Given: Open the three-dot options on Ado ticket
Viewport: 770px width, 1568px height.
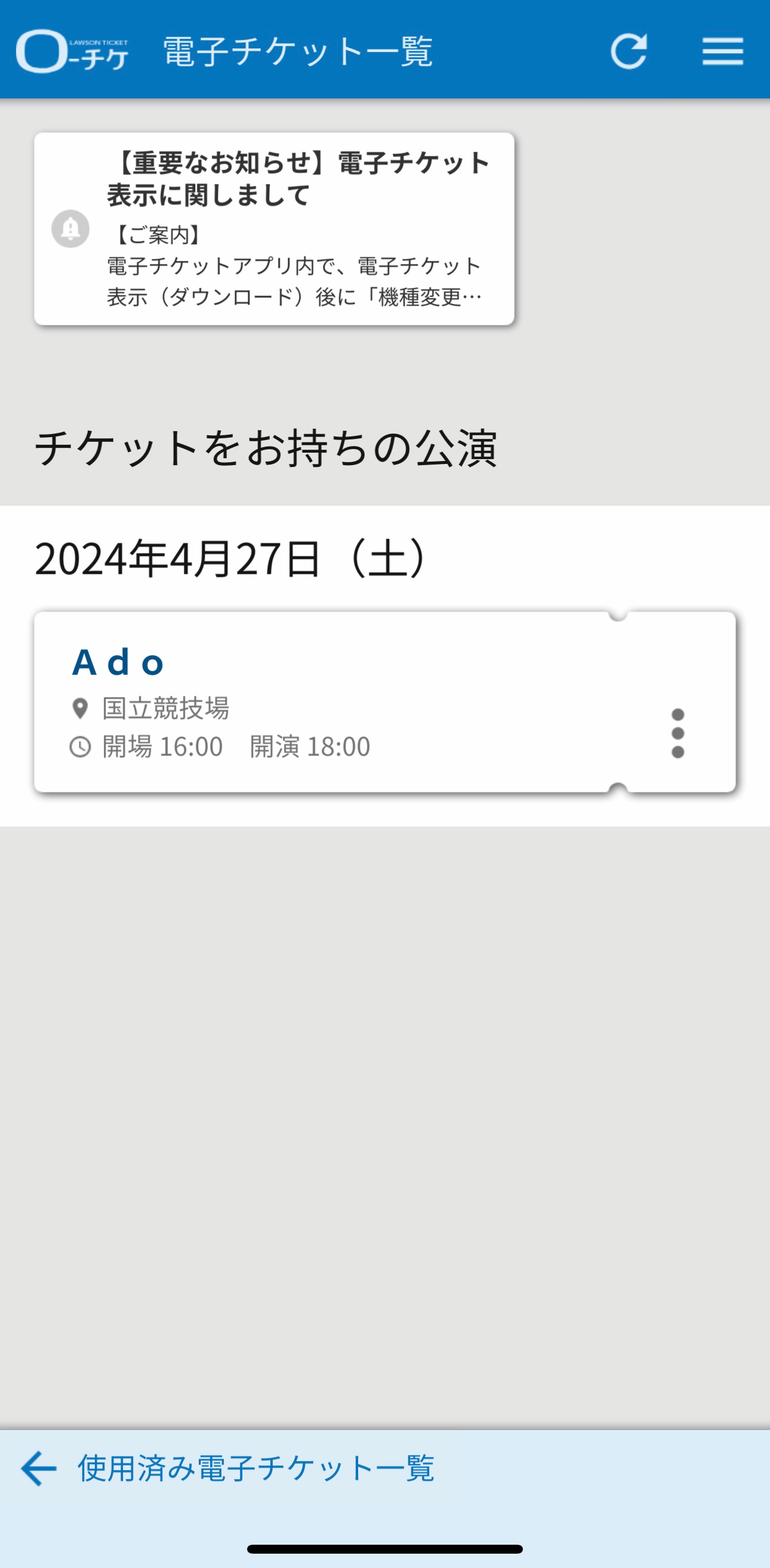Looking at the screenshot, I should click(678, 733).
